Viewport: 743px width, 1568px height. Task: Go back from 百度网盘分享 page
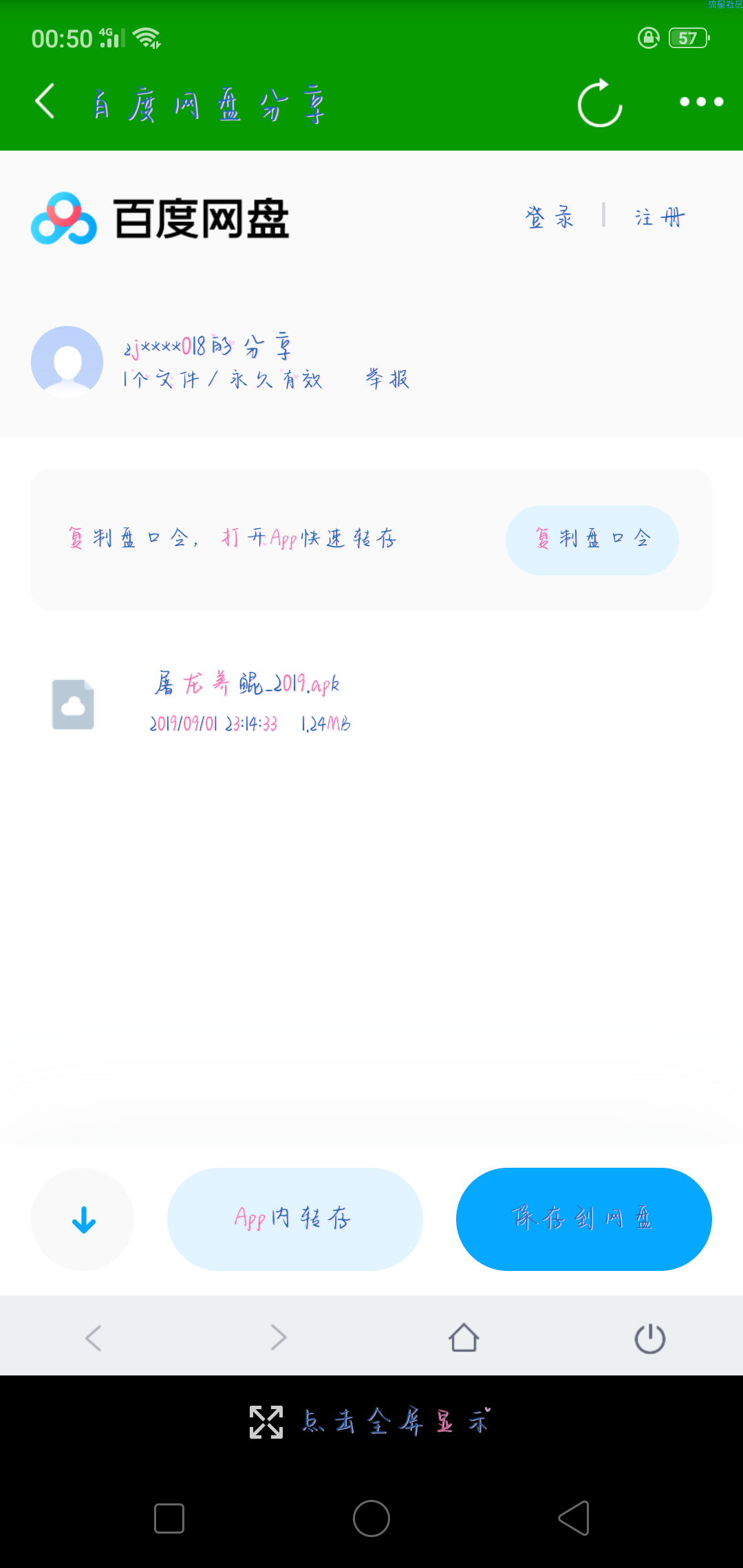(45, 102)
